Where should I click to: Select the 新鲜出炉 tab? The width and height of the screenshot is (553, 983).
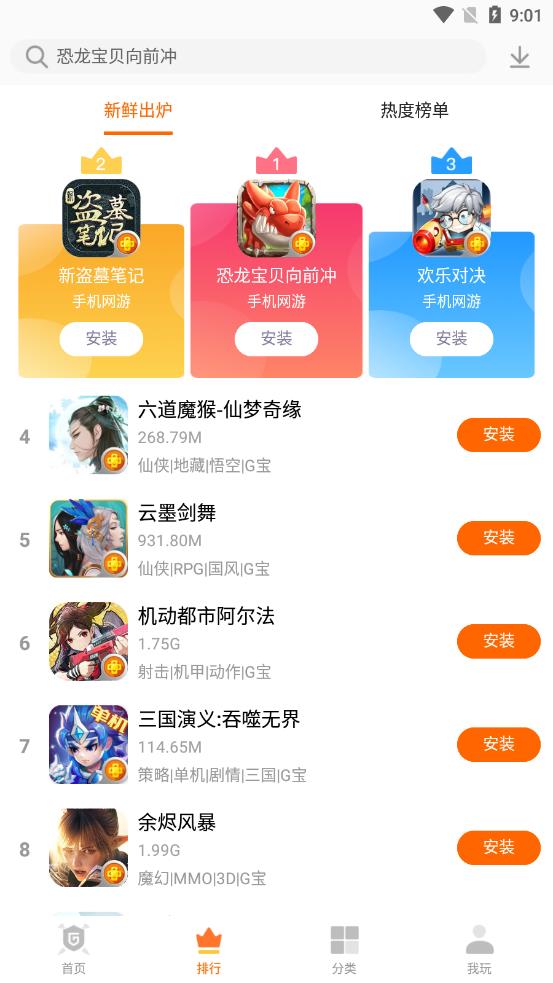(x=138, y=110)
